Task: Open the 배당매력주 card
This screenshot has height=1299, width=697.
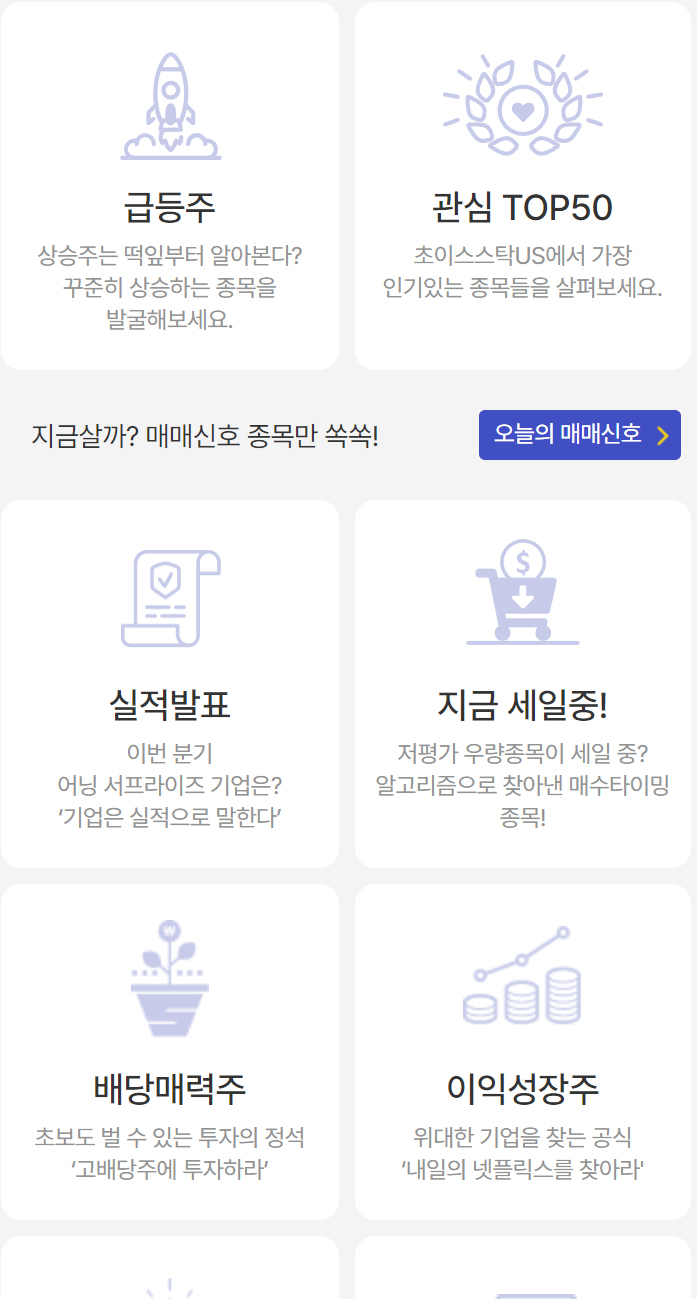Action: [170, 1052]
